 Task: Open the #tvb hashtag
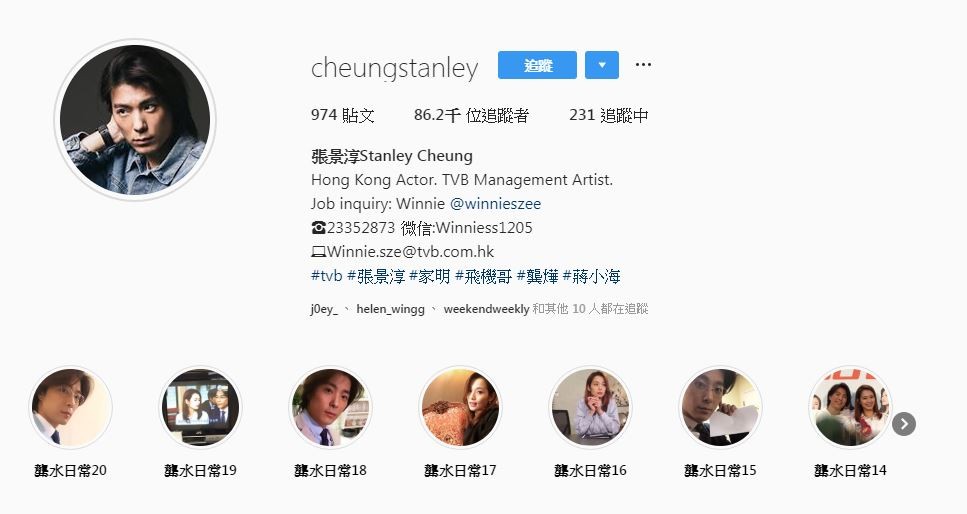point(326,275)
